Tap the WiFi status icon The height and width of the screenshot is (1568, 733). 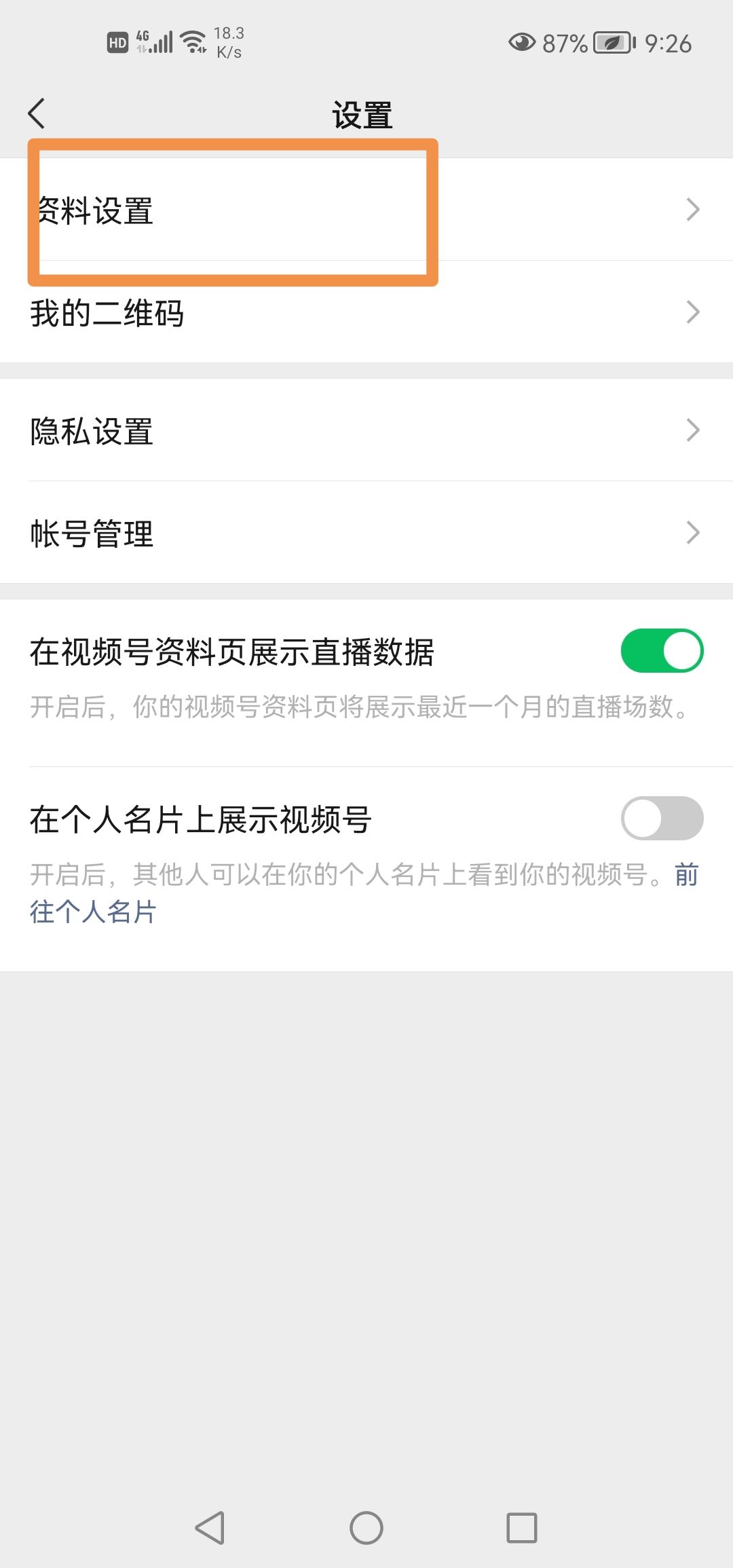[x=193, y=42]
